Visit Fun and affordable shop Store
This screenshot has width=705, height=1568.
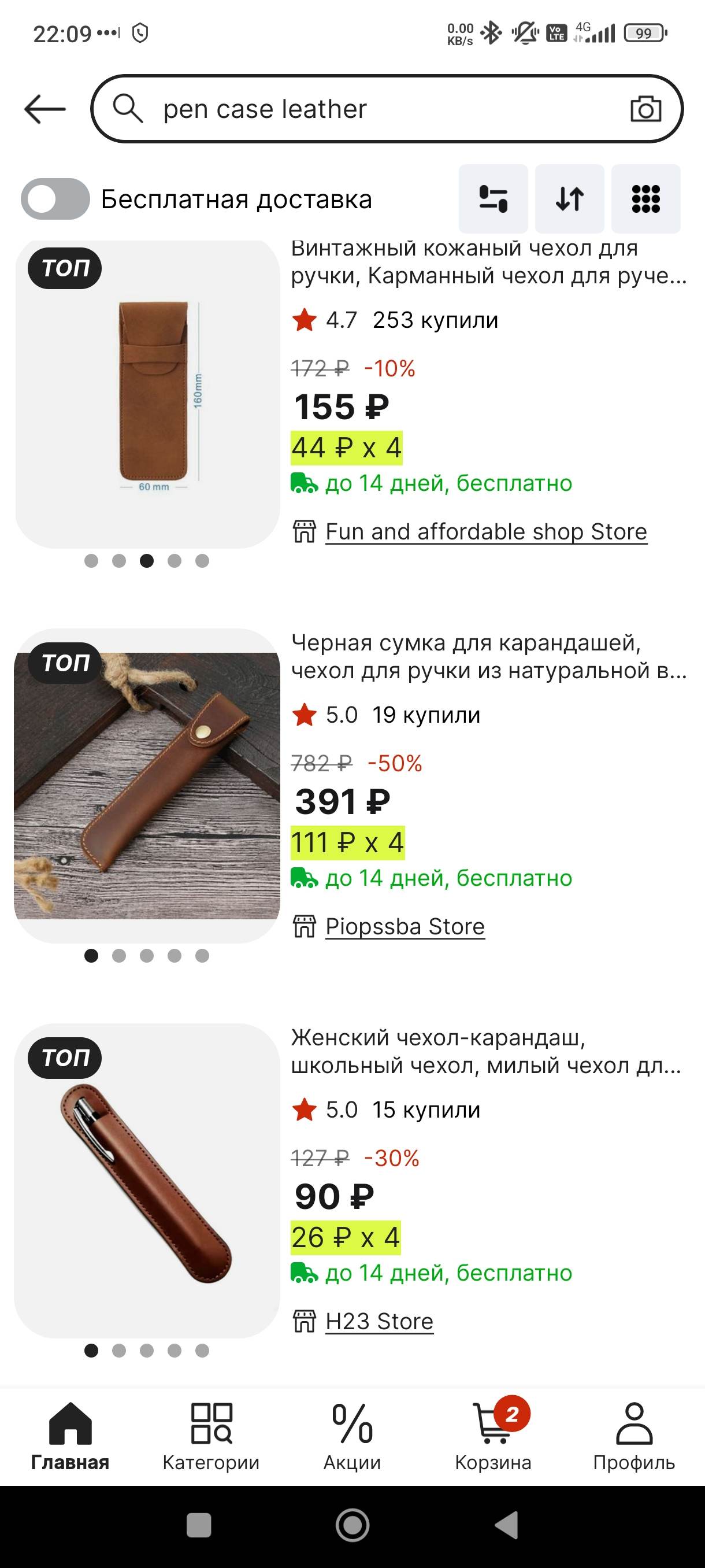[486, 531]
